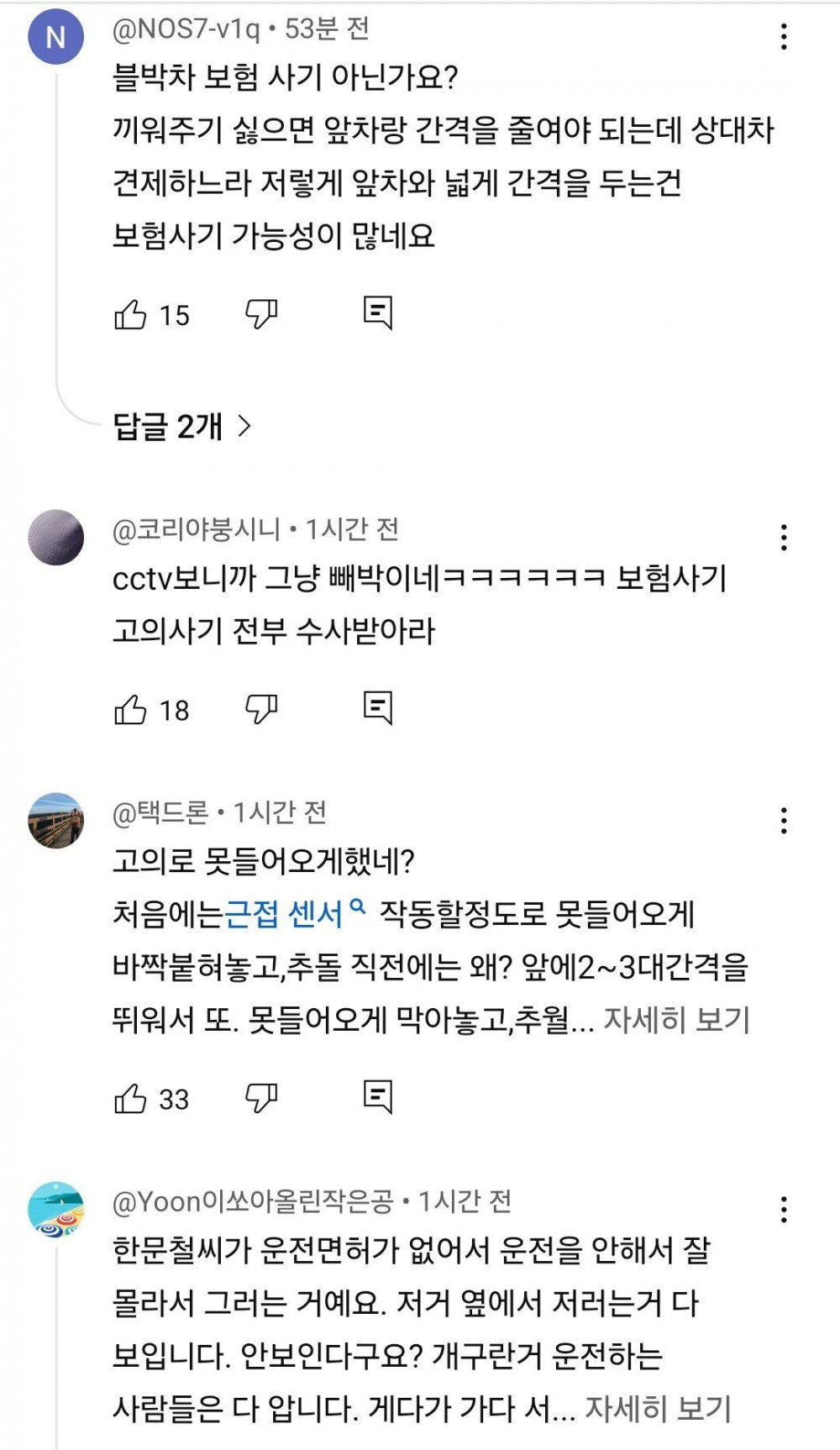Like the comment by @택드론
The height and width of the screenshot is (1450, 840).
(130, 1098)
